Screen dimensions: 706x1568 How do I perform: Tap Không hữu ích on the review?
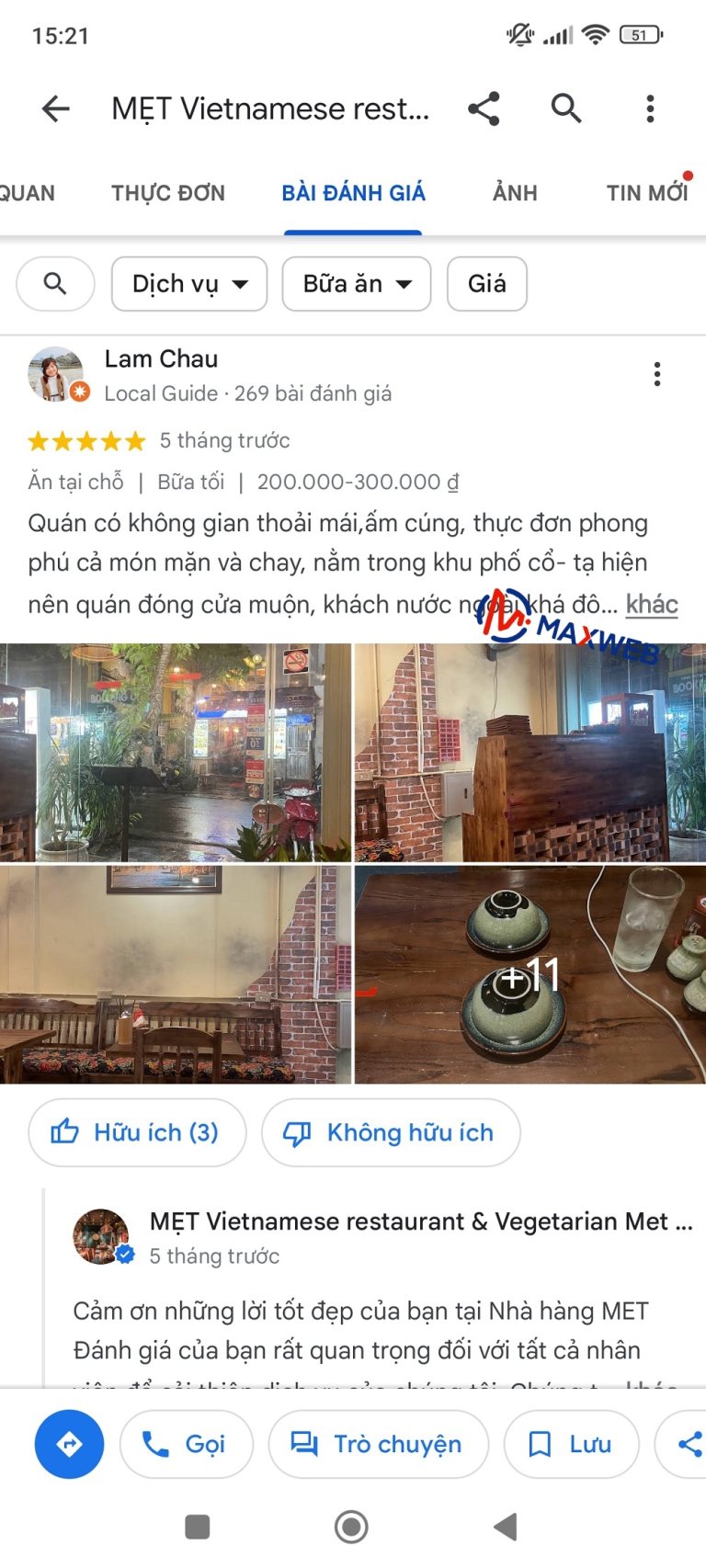pos(391,1132)
